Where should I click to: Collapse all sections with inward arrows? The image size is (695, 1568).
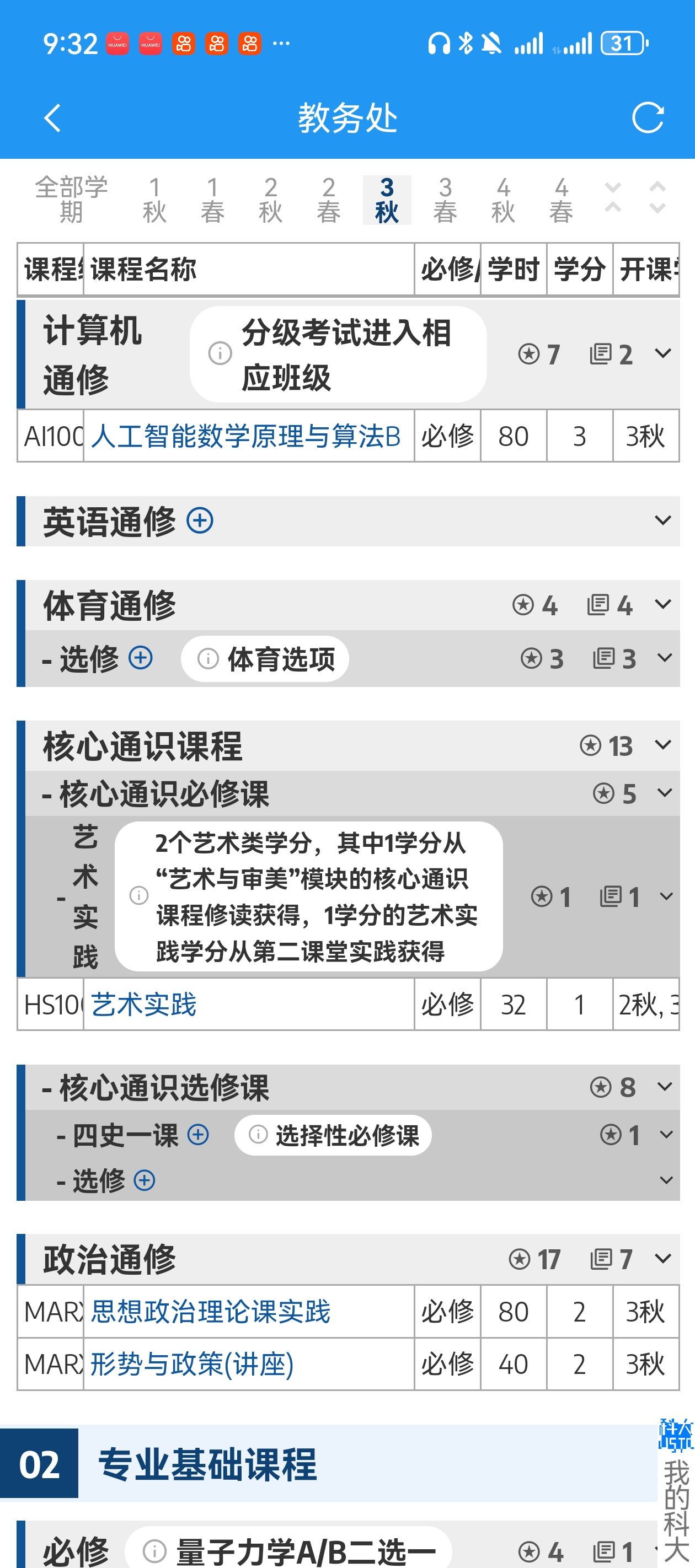click(x=613, y=198)
